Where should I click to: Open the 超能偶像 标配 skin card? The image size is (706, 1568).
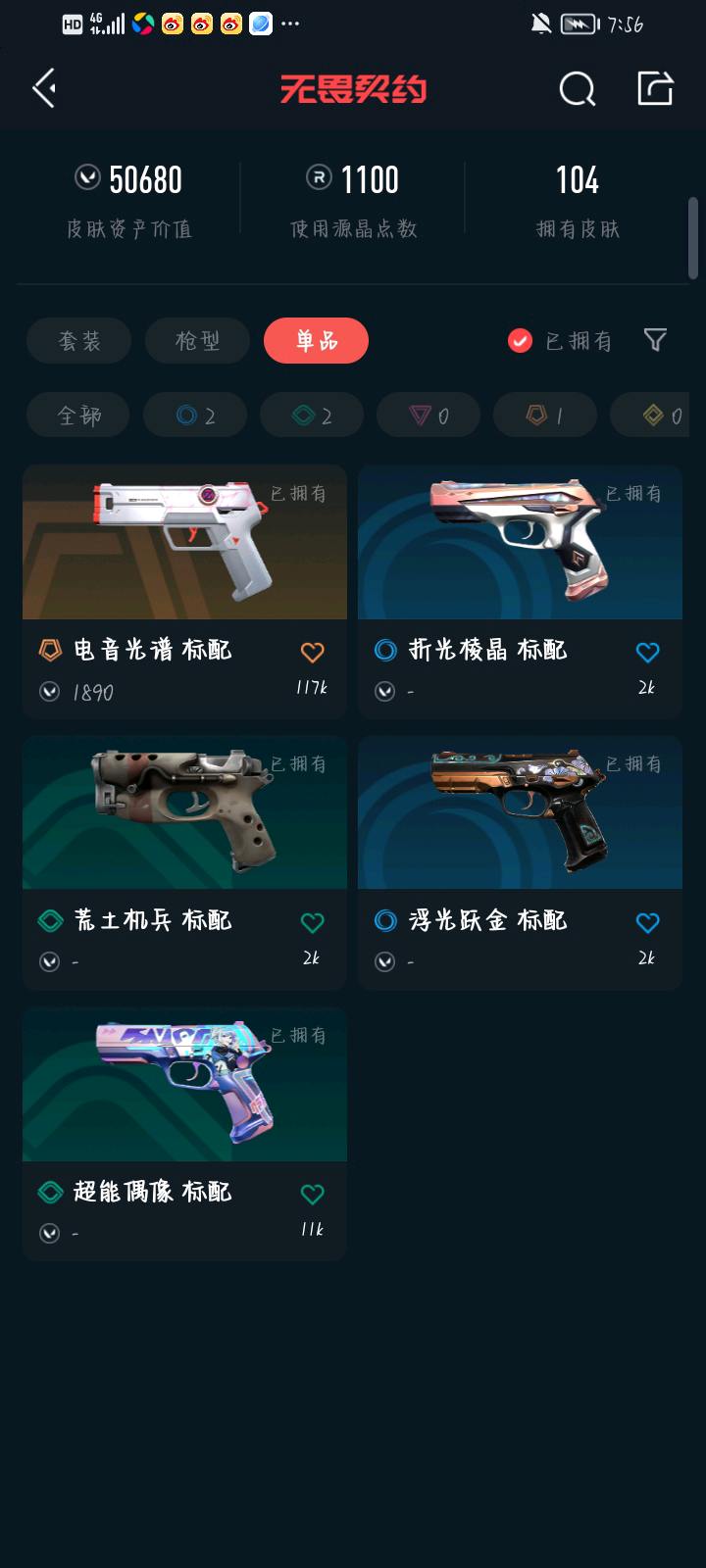coord(184,1085)
